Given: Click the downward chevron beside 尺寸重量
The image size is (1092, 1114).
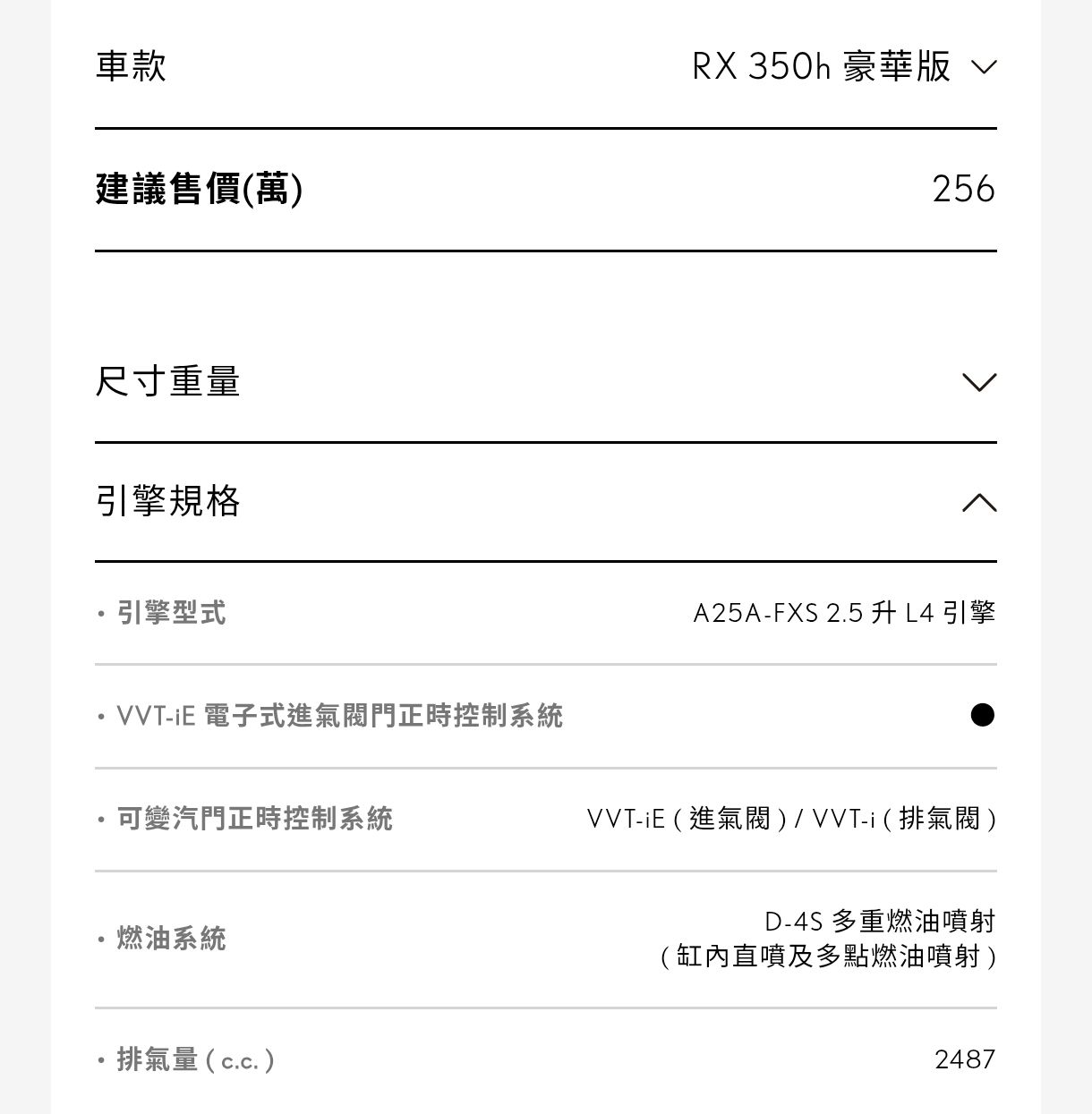Looking at the screenshot, I should click(980, 382).
